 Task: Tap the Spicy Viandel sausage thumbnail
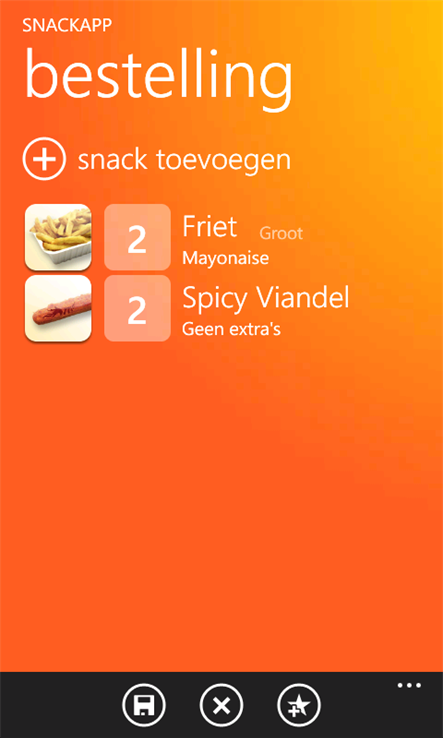58,308
